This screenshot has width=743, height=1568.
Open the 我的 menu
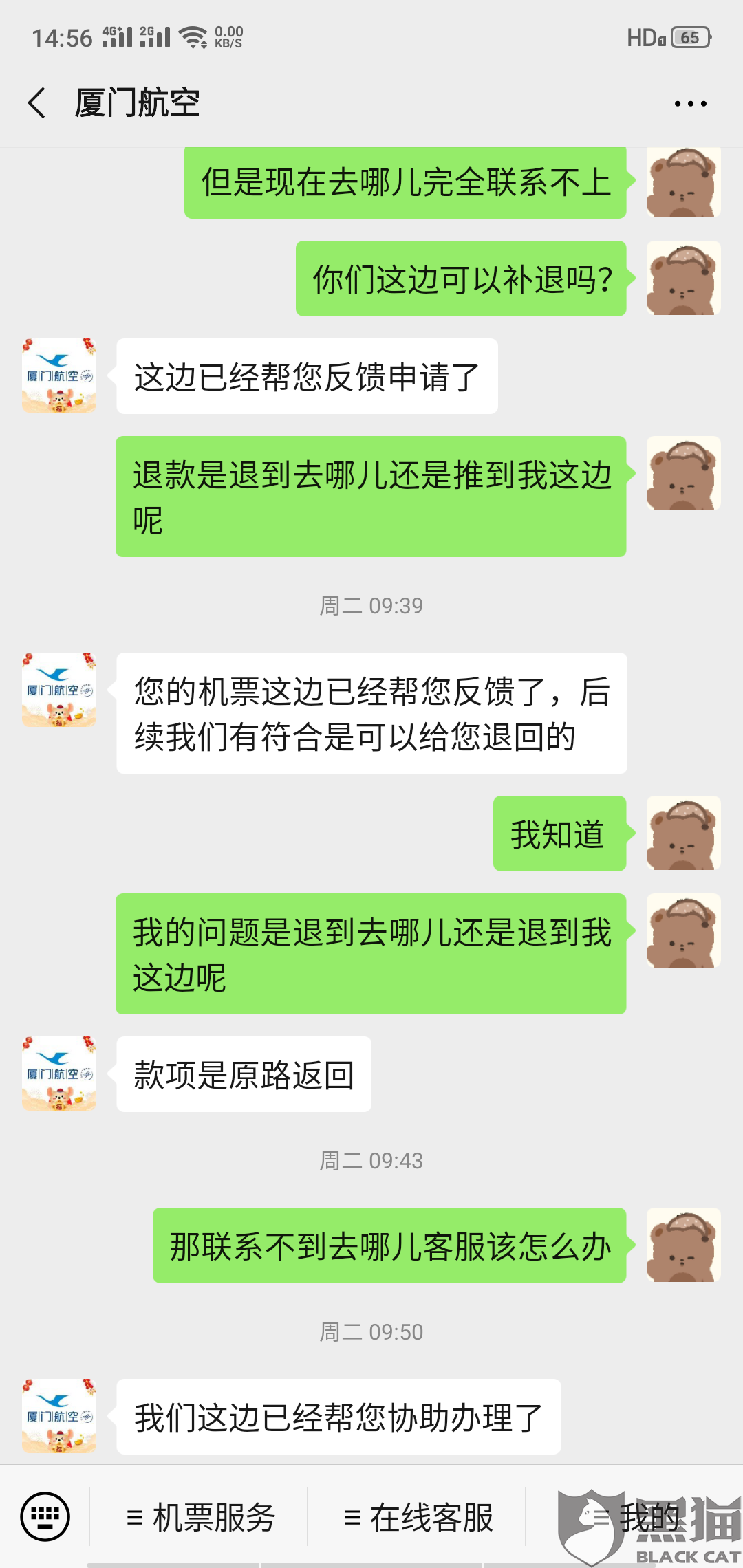[x=636, y=1517]
